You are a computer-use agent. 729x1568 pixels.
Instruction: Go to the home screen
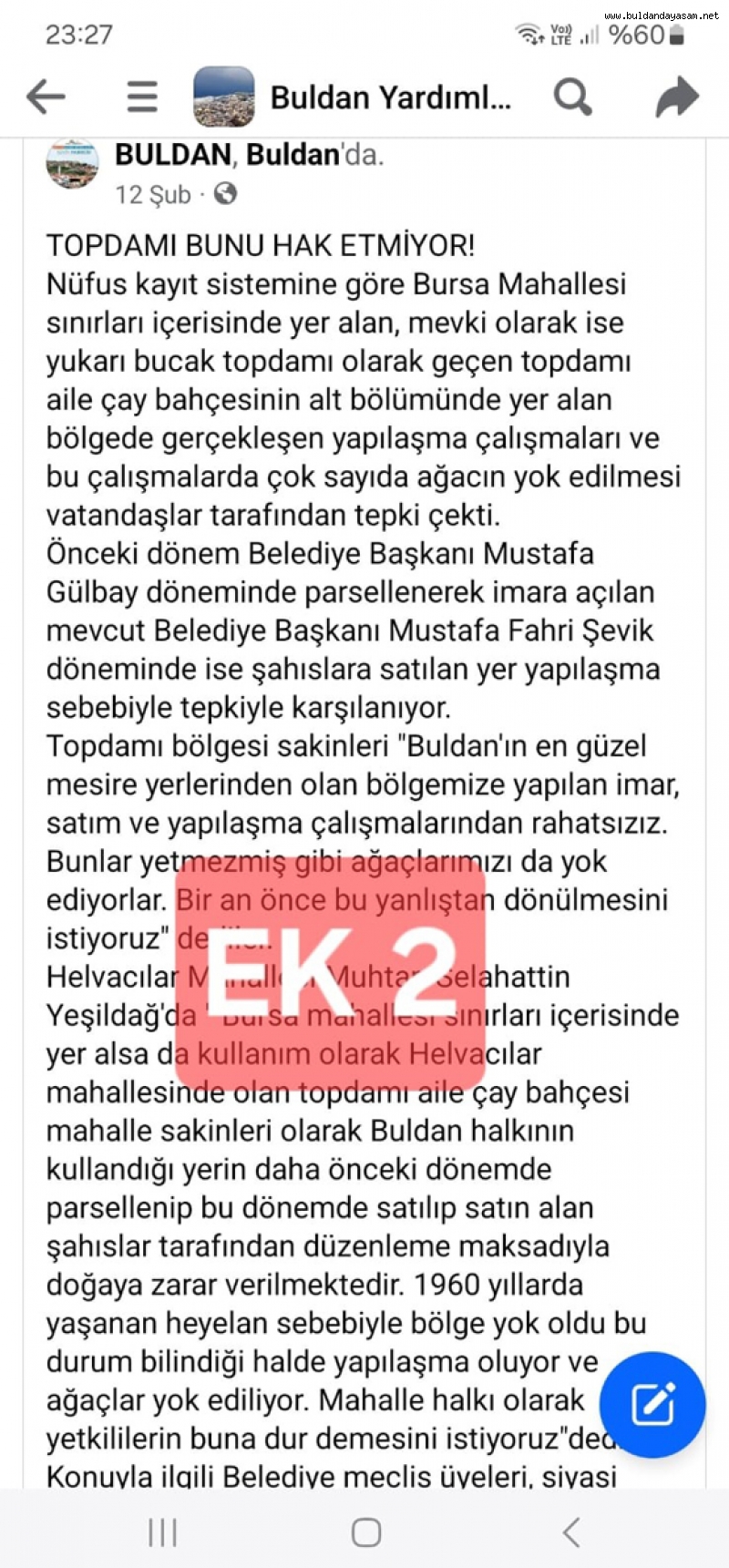click(x=366, y=1532)
